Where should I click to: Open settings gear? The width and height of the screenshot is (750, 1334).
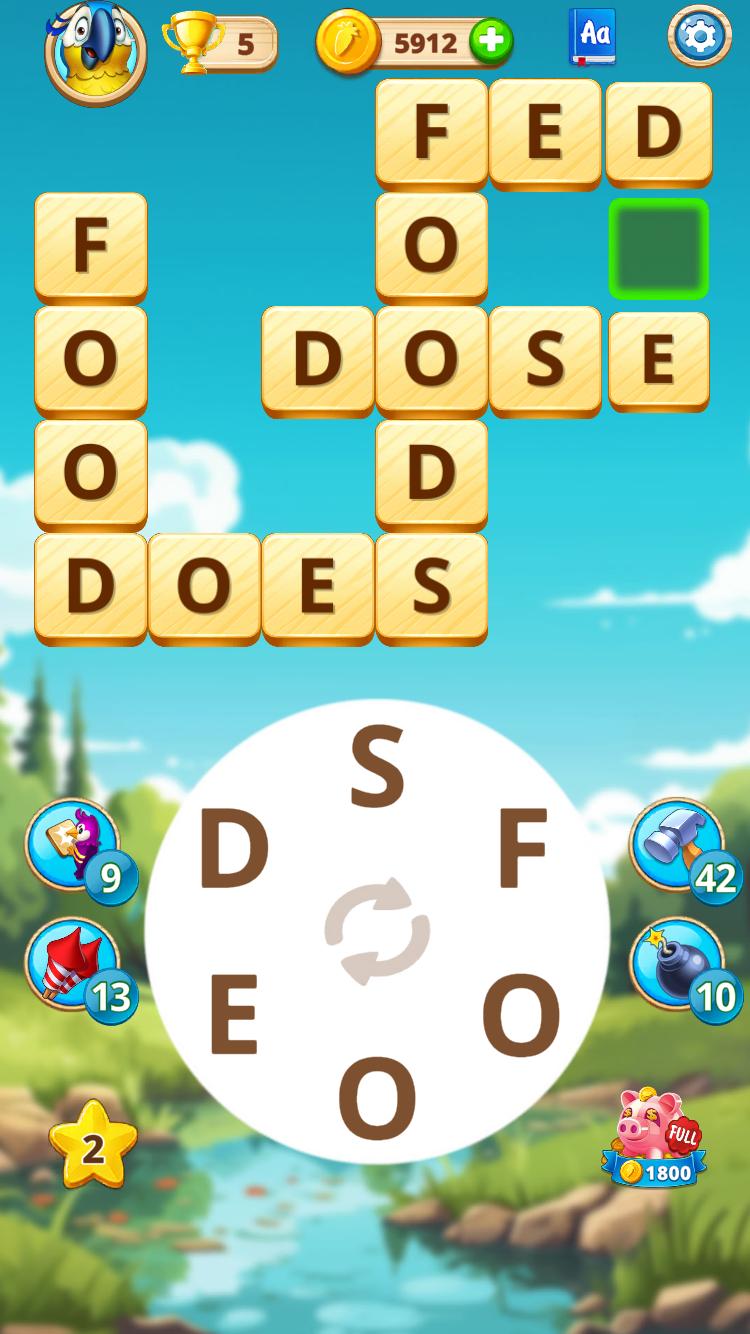pyautogui.click(x=699, y=37)
